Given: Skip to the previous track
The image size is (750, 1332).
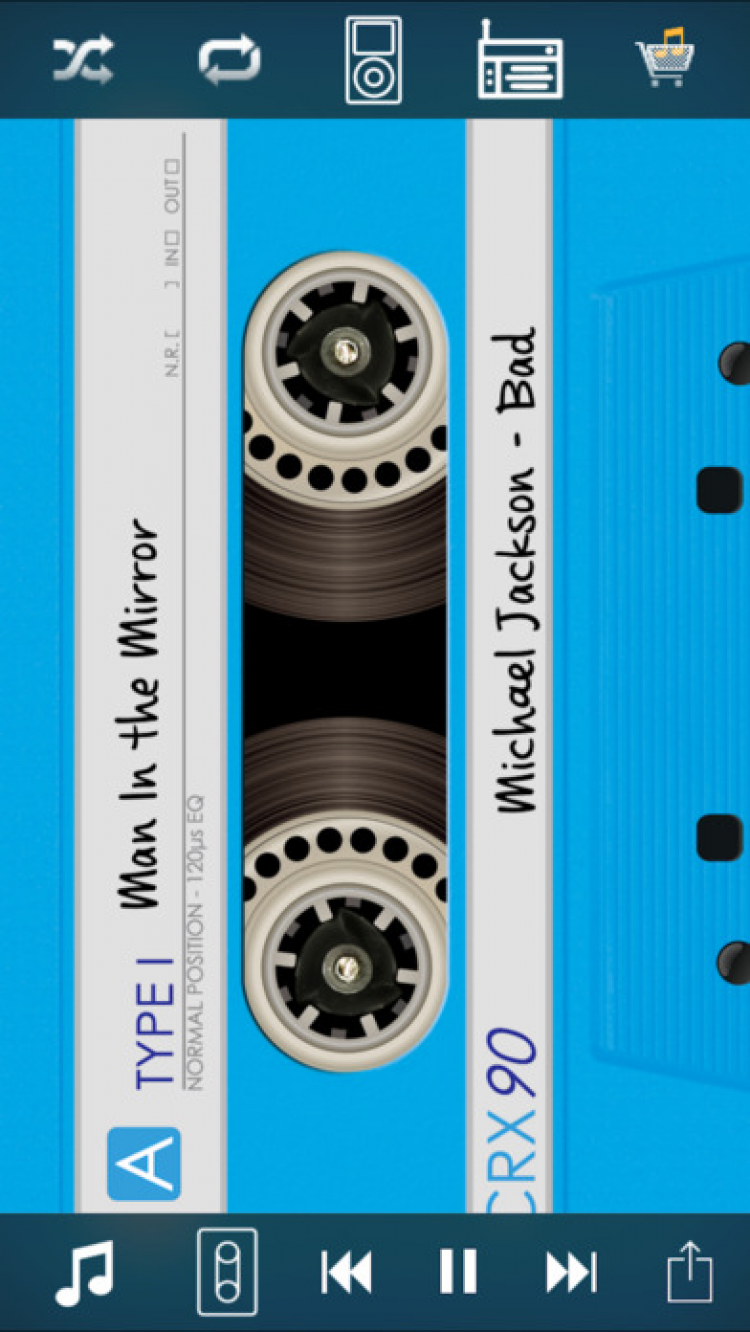Looking at the screenshot, I should click(x=346, y=1273).
